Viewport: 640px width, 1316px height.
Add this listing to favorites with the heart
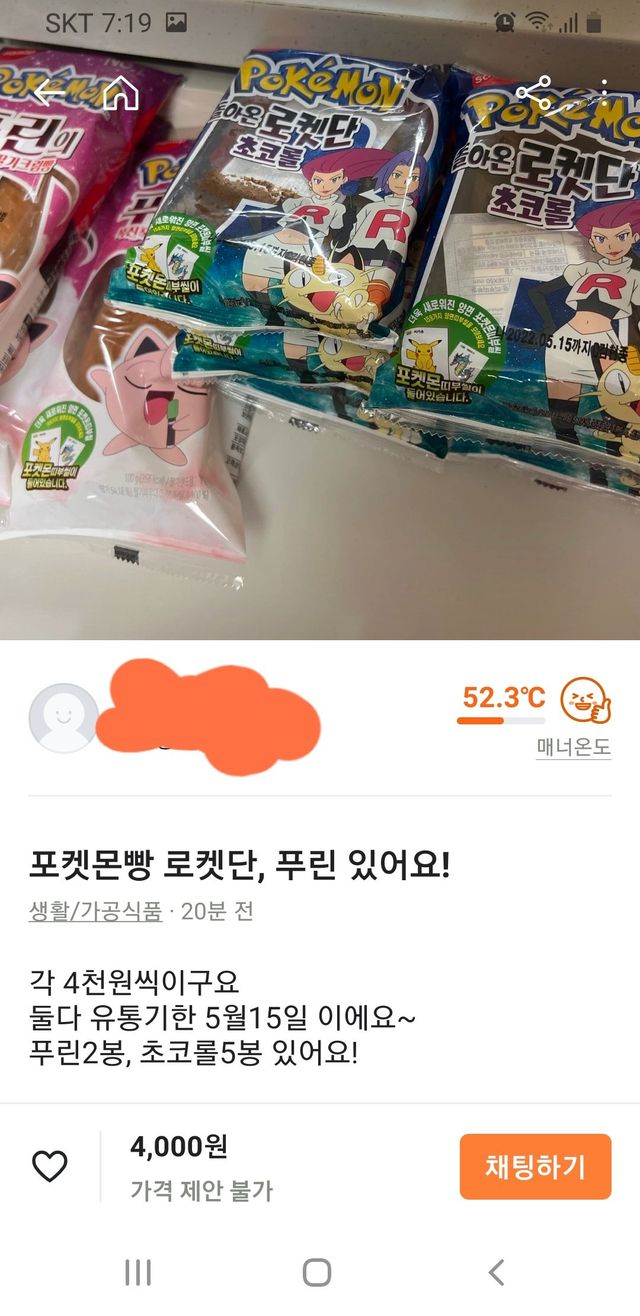50,1166
